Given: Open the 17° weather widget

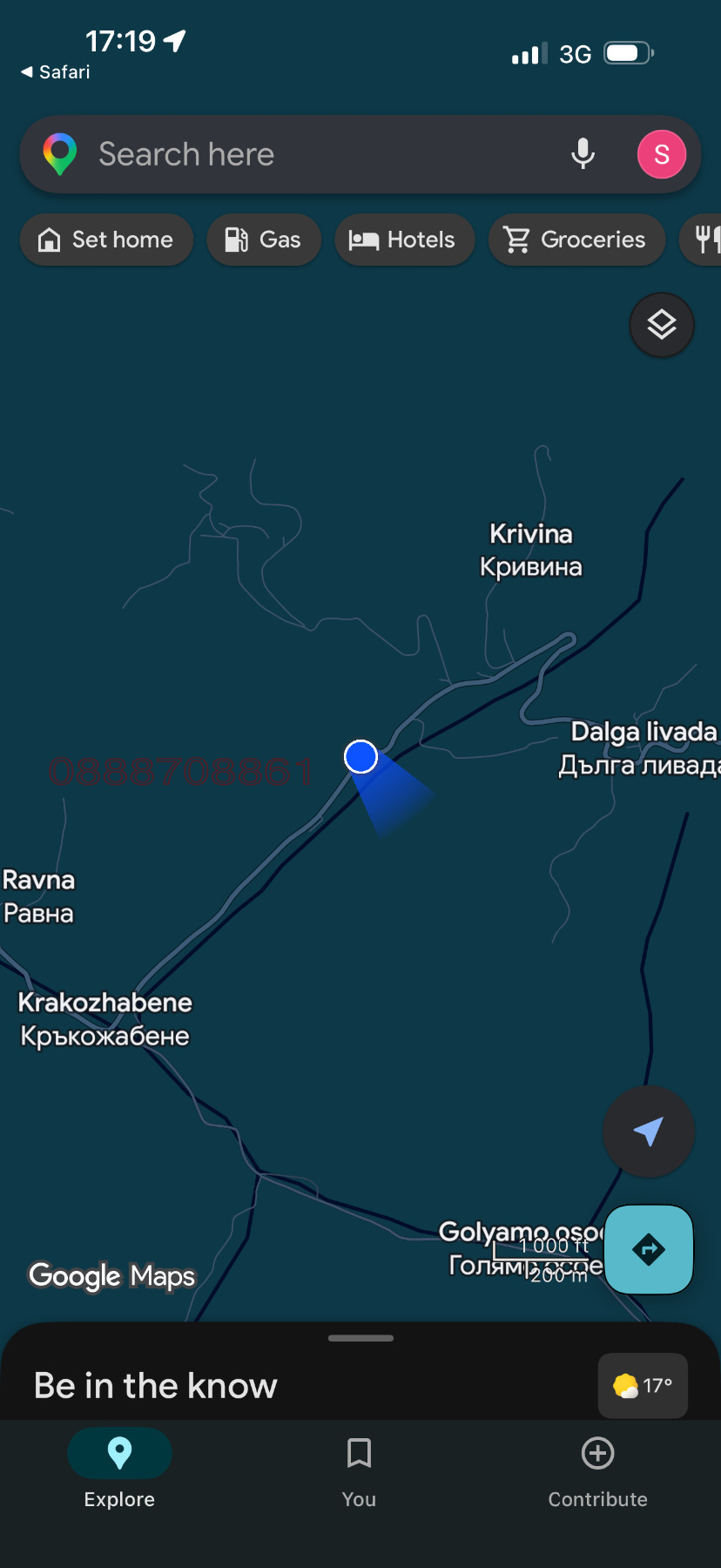Looking at the screenshot, I should [643, 1385].
